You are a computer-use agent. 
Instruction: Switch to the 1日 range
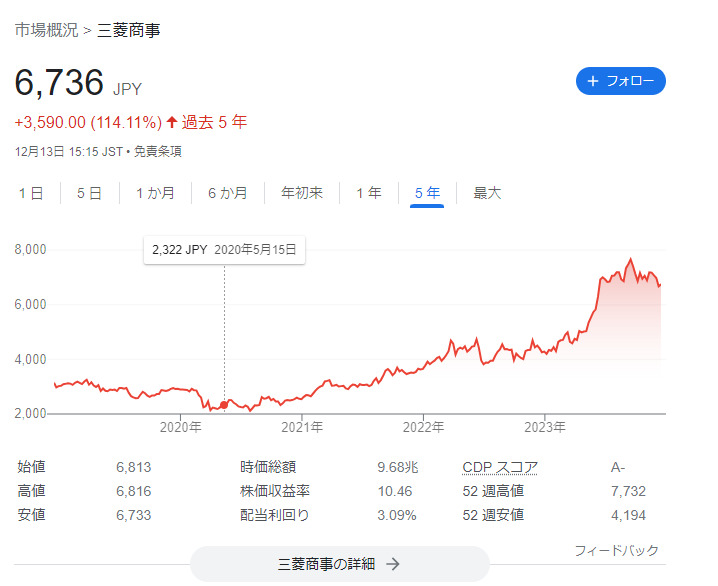pos(31,193)
